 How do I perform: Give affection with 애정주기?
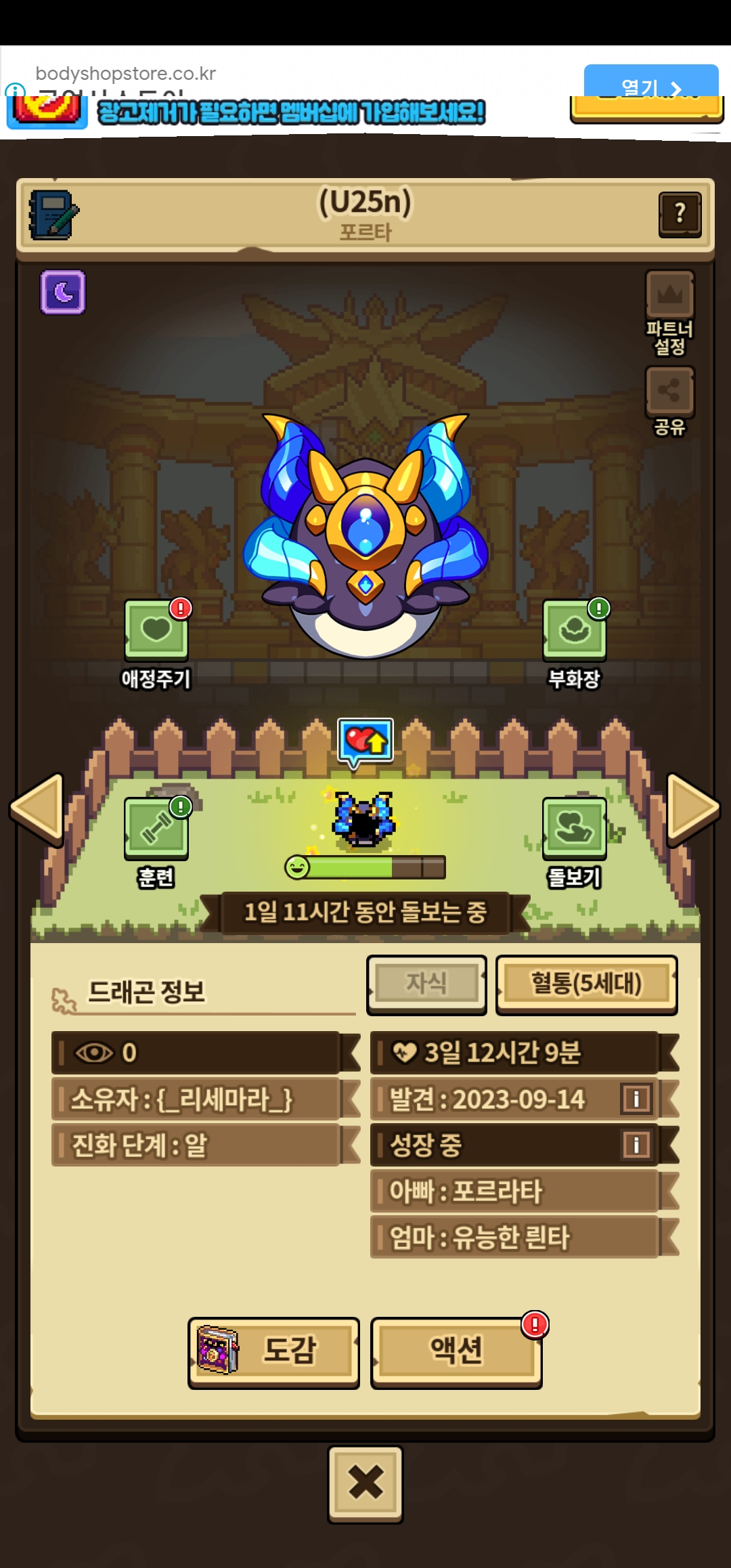156,644
